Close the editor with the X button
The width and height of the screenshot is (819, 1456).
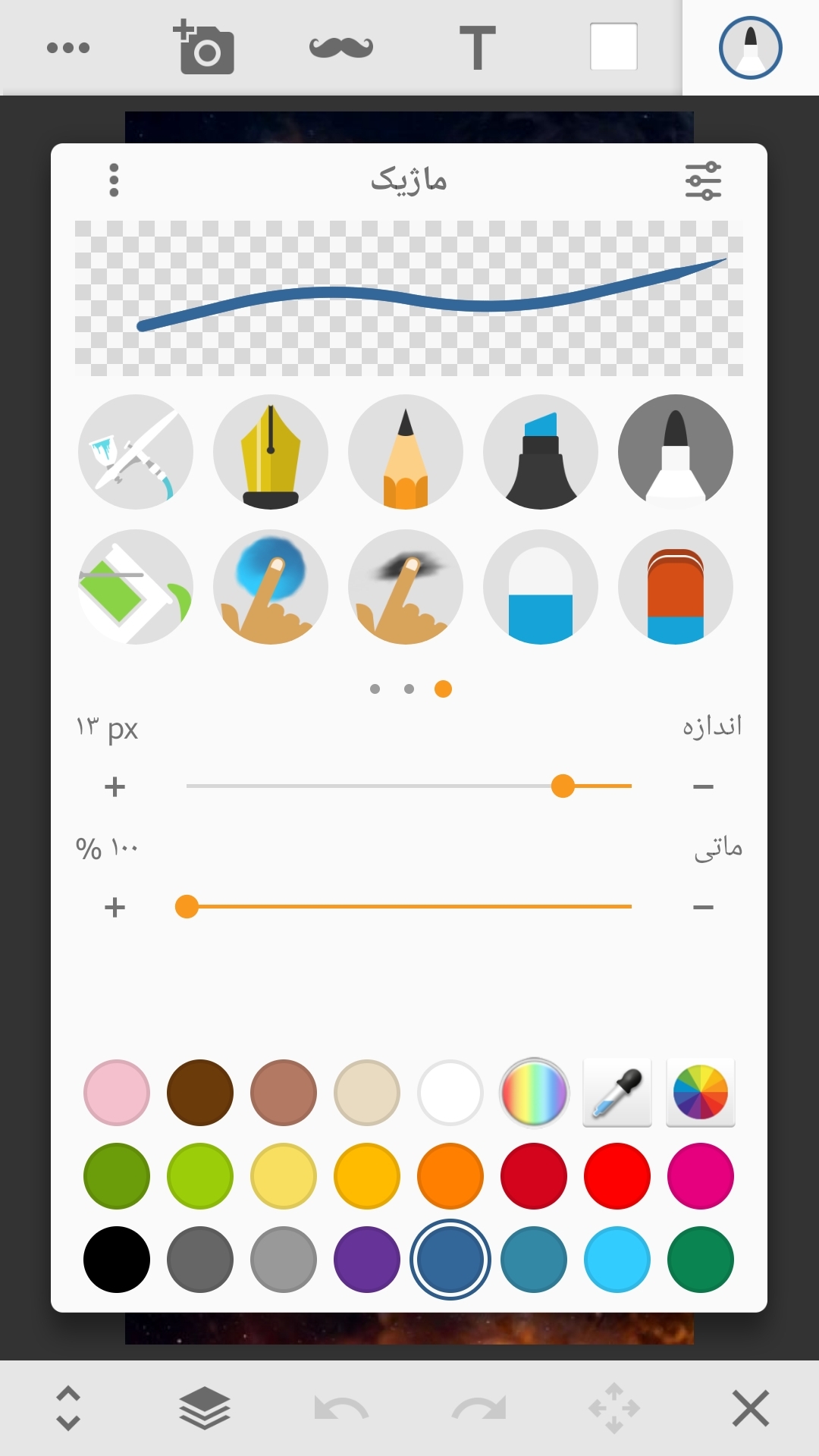[751, 1409]
